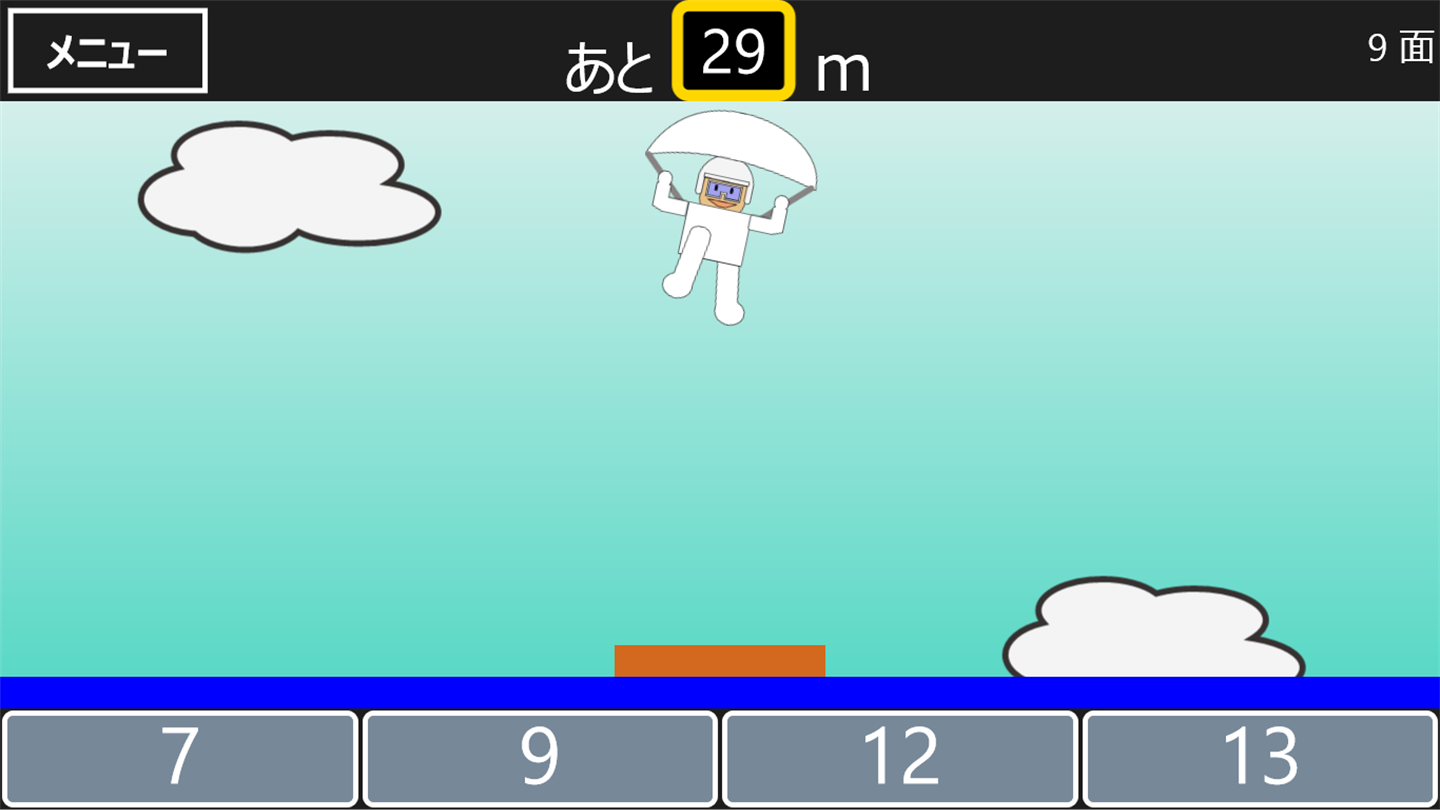This screenshot has width=1440, height=810.
Task: Pick answer 13
Action: [x=1260, y=758]
